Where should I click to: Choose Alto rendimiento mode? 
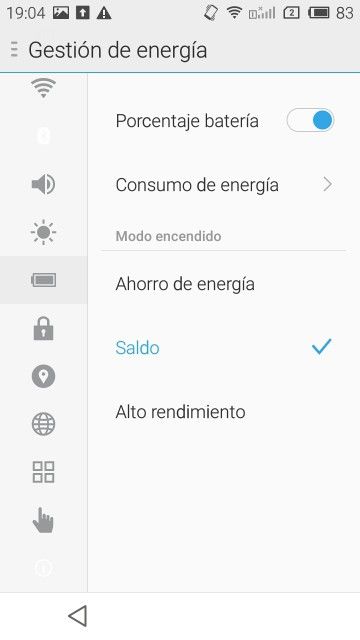(x=224, y=411)
